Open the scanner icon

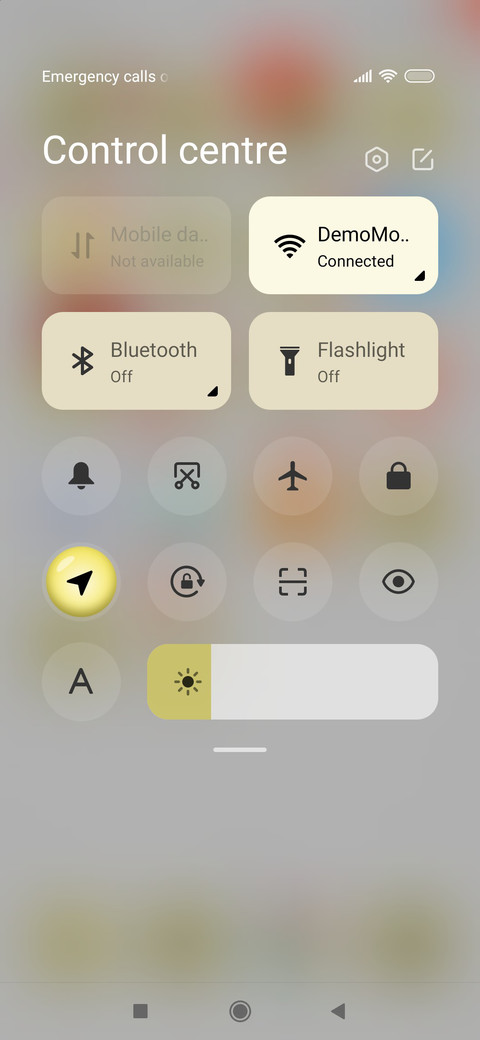pyautogui.click(x=293, y=582)
